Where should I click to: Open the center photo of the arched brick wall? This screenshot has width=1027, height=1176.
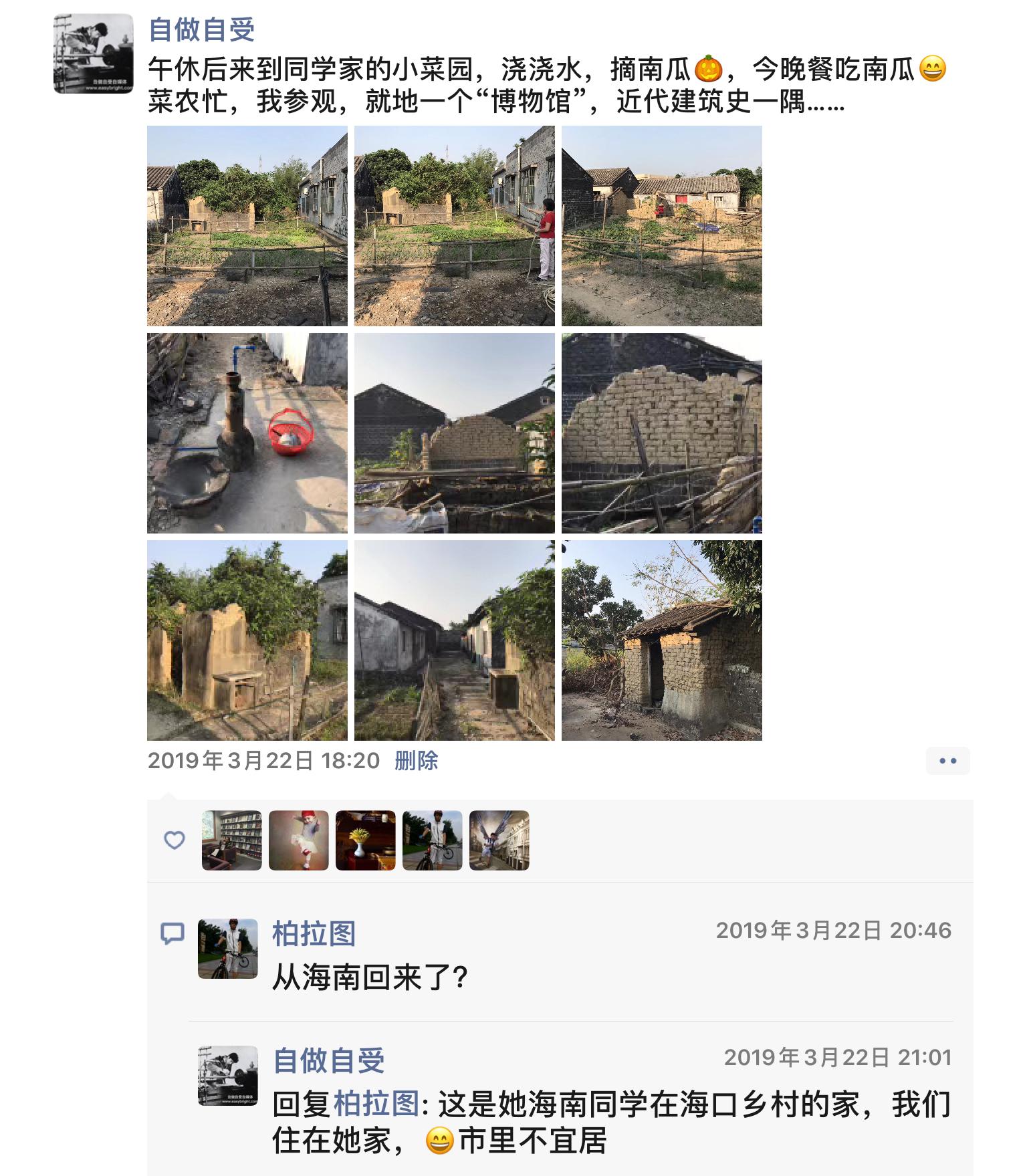[x=455, y=433]
